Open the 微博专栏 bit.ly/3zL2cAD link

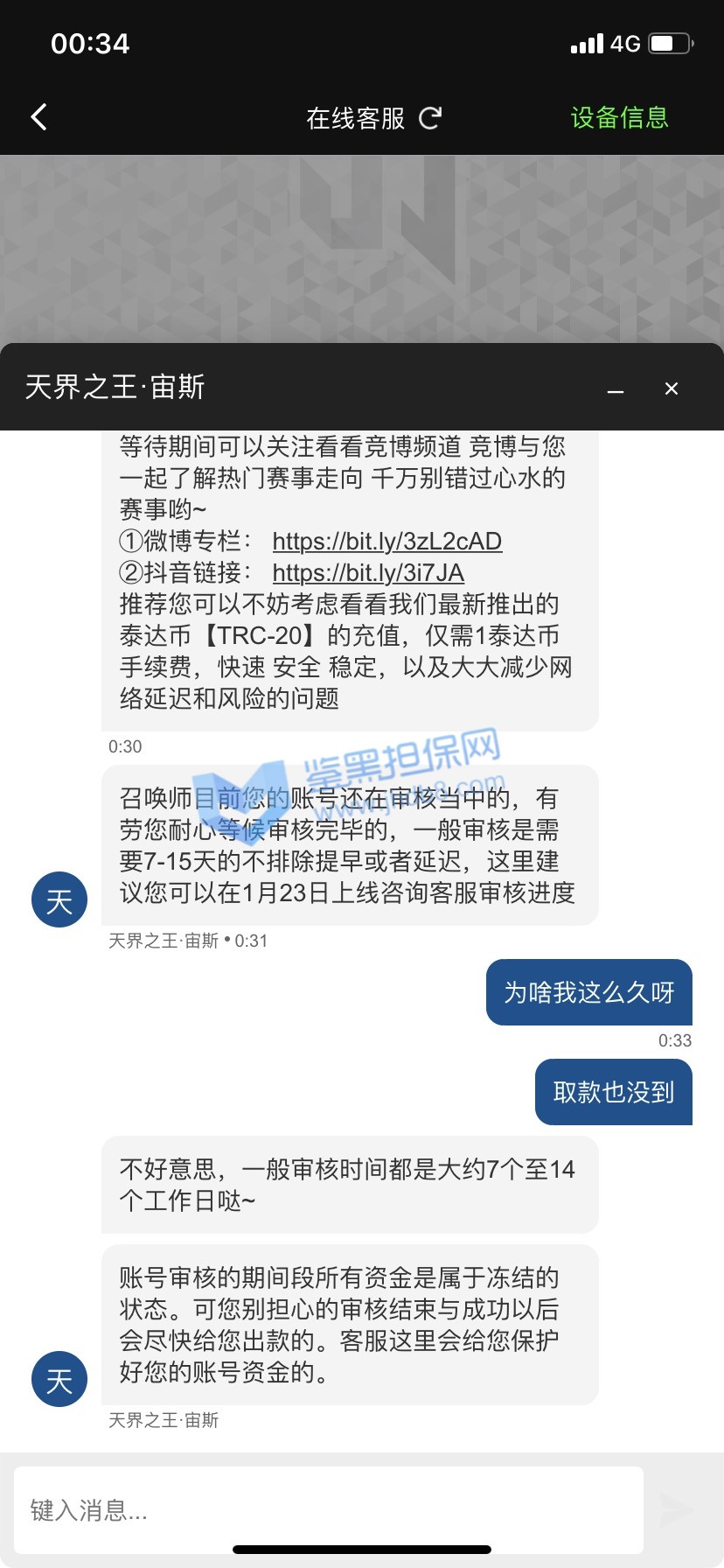click(386, 542)
